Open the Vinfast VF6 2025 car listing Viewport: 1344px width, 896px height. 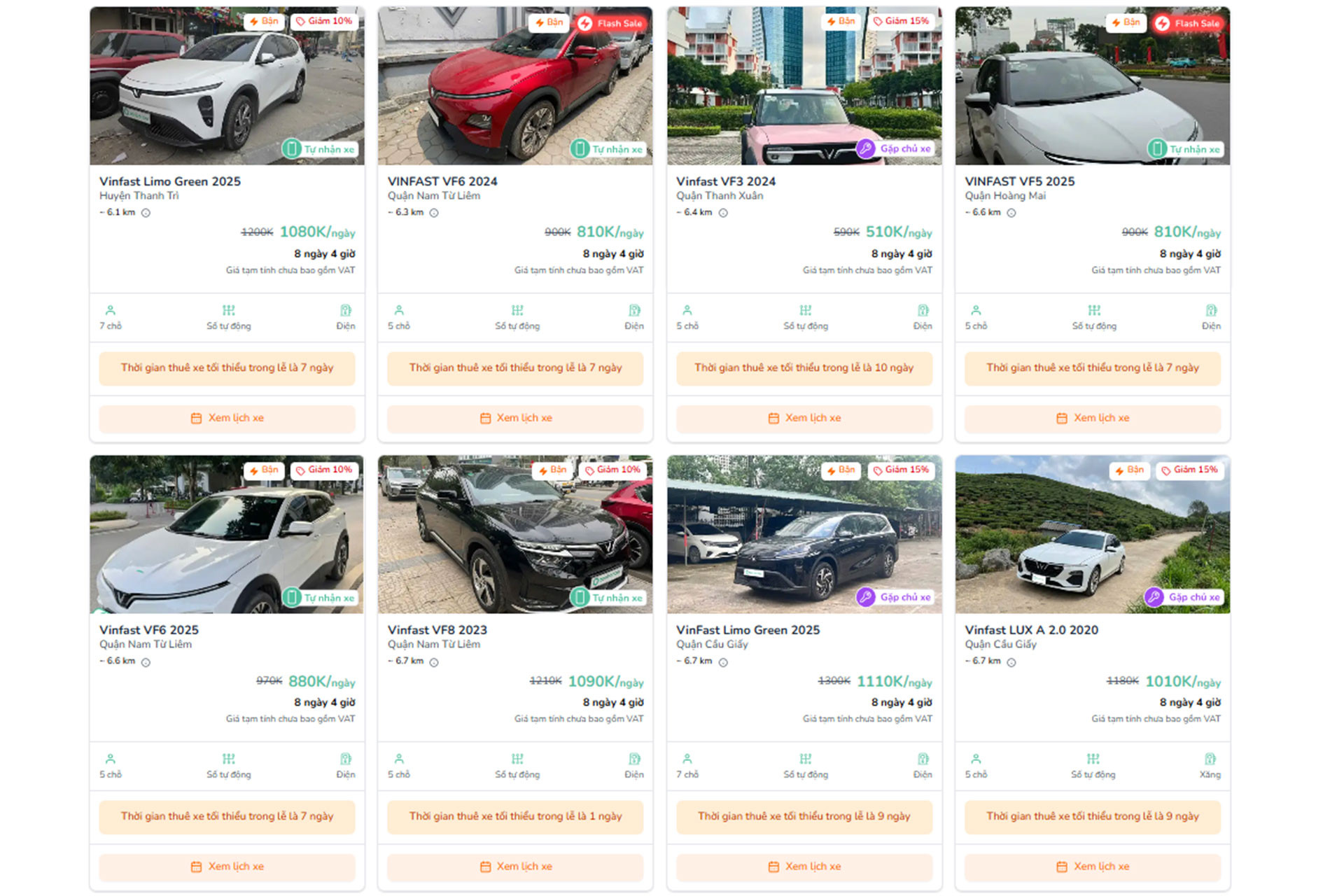pos(148,630)
